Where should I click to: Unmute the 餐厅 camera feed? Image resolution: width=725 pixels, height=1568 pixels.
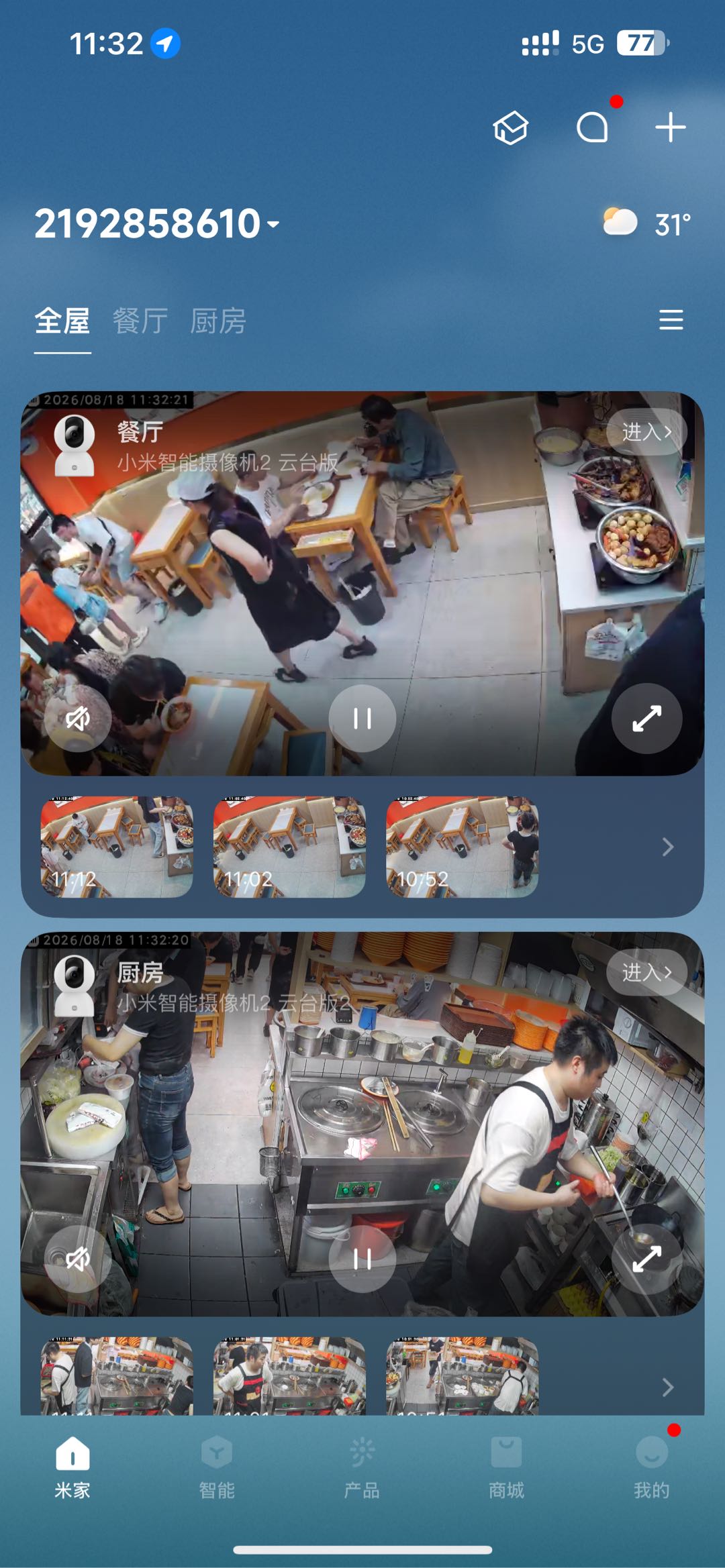tap(78, 719)
